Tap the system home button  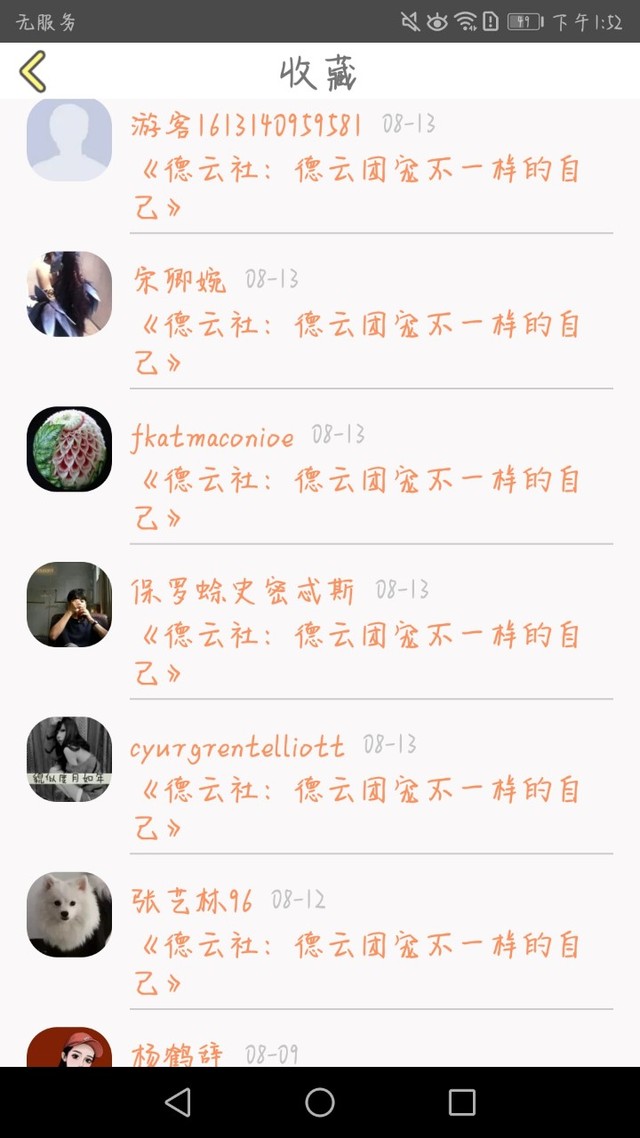pos(320,1102)
